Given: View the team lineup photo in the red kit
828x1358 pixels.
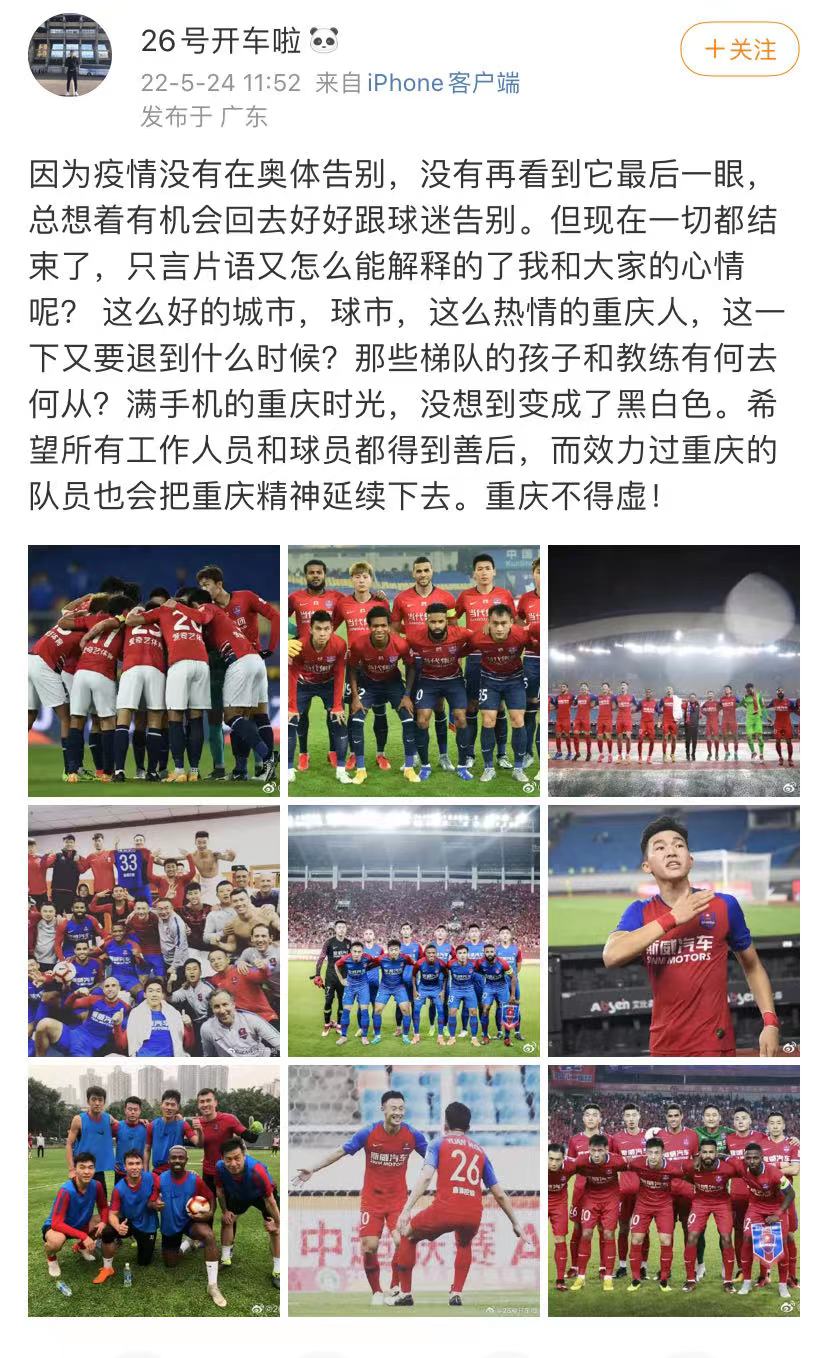Looking at the screenshot, I should click(x=414, y=670).
